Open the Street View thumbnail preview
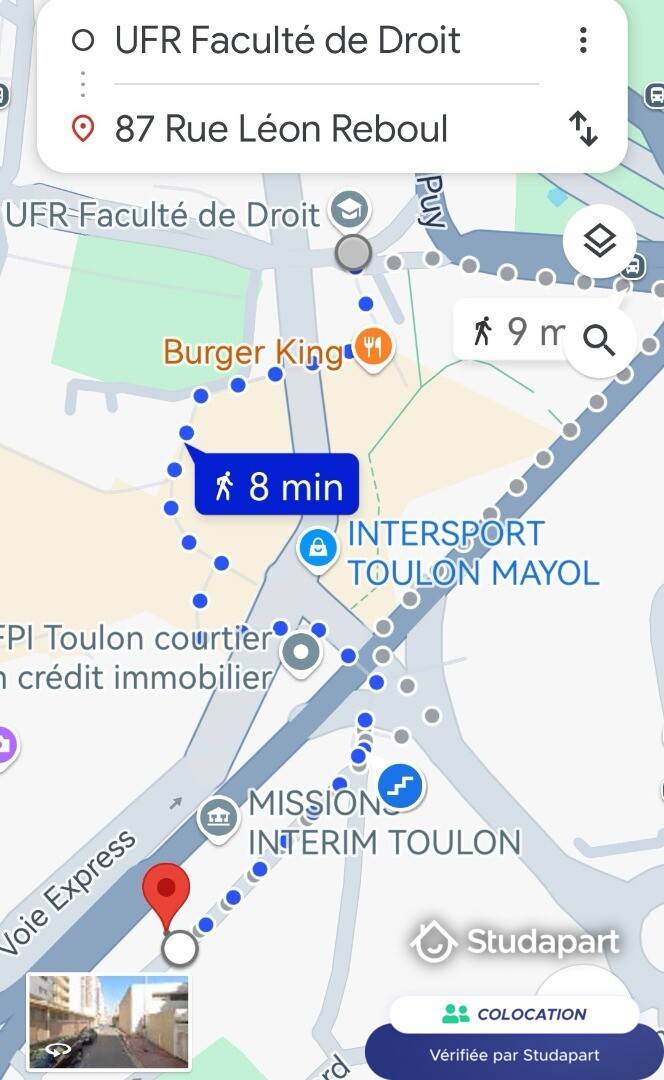664x1080 pixels. click(x=108, y=1021)
